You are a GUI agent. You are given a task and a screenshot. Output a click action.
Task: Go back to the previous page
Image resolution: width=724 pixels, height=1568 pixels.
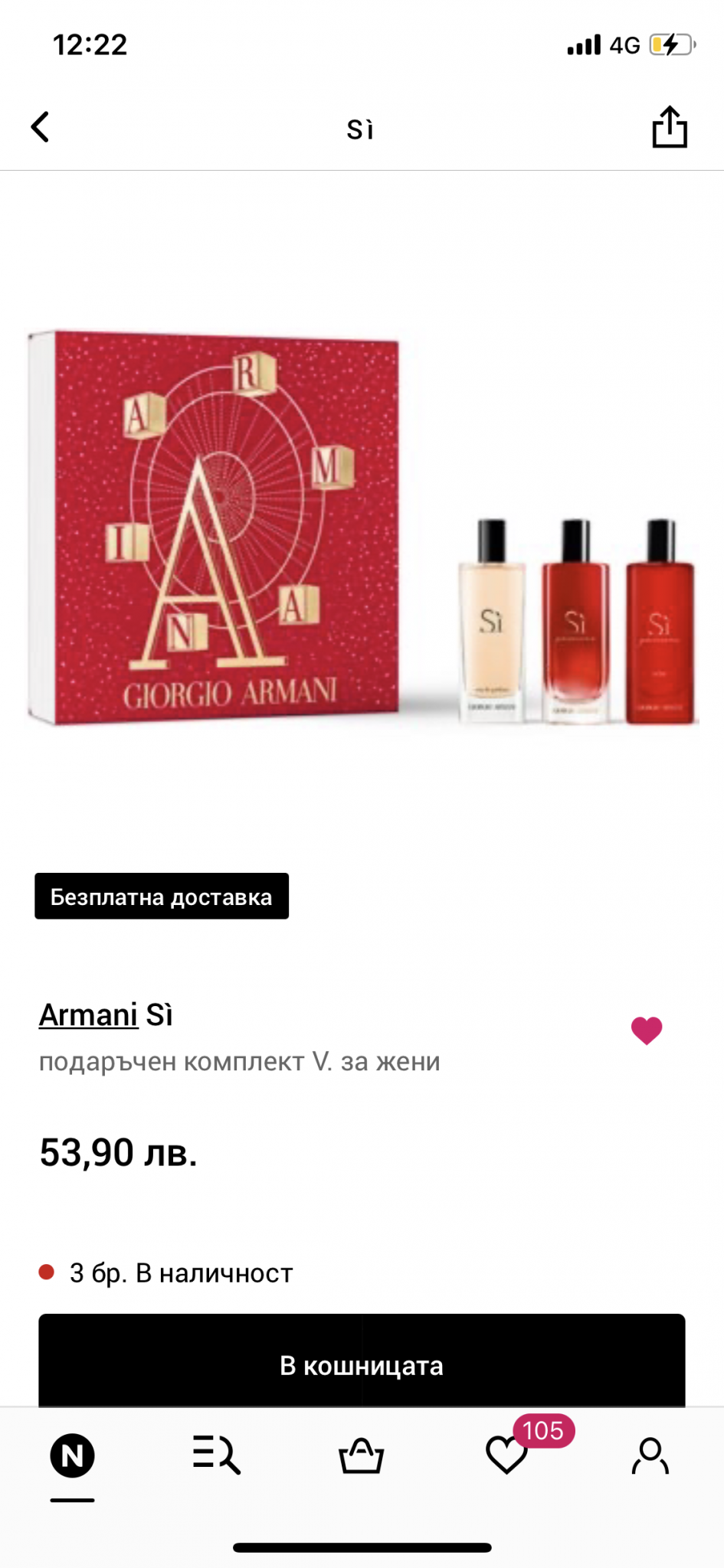pos(41,127)
